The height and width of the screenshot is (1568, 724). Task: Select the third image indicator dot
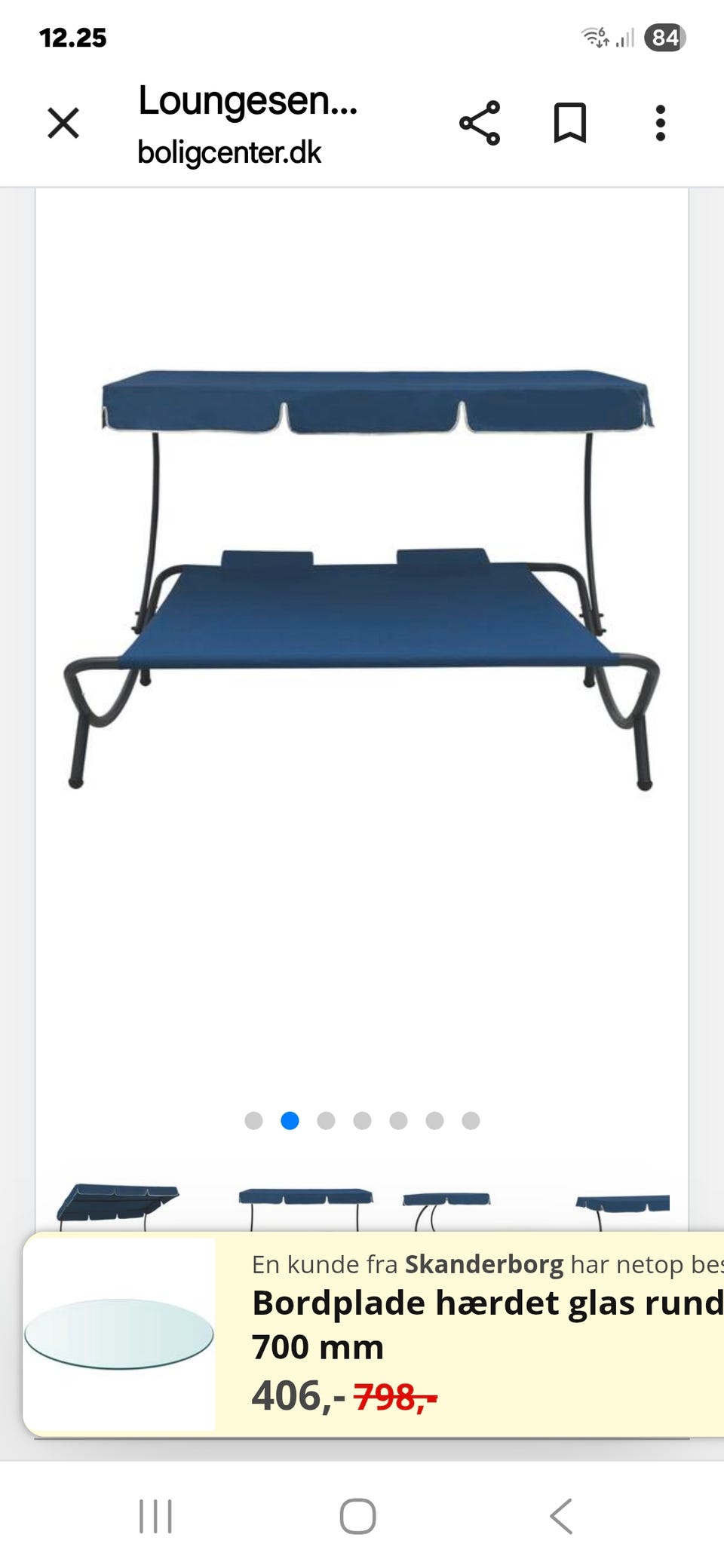[x=326, y=1121]
